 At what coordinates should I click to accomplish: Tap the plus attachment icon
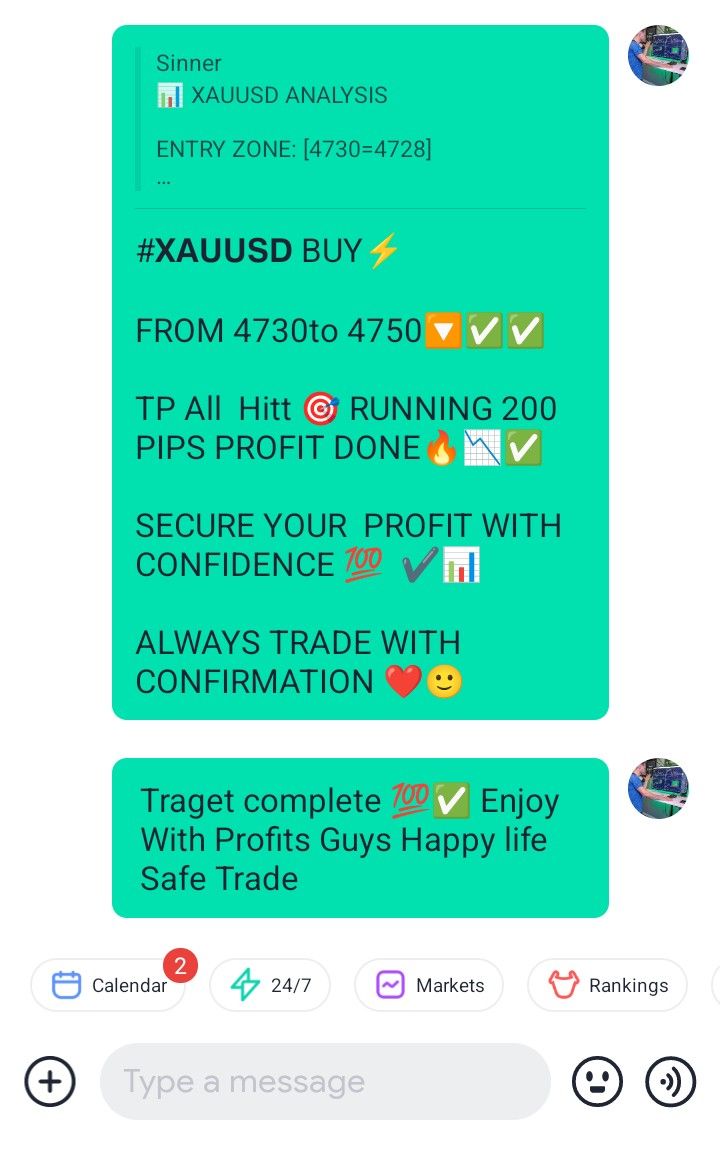(50, 1081)
